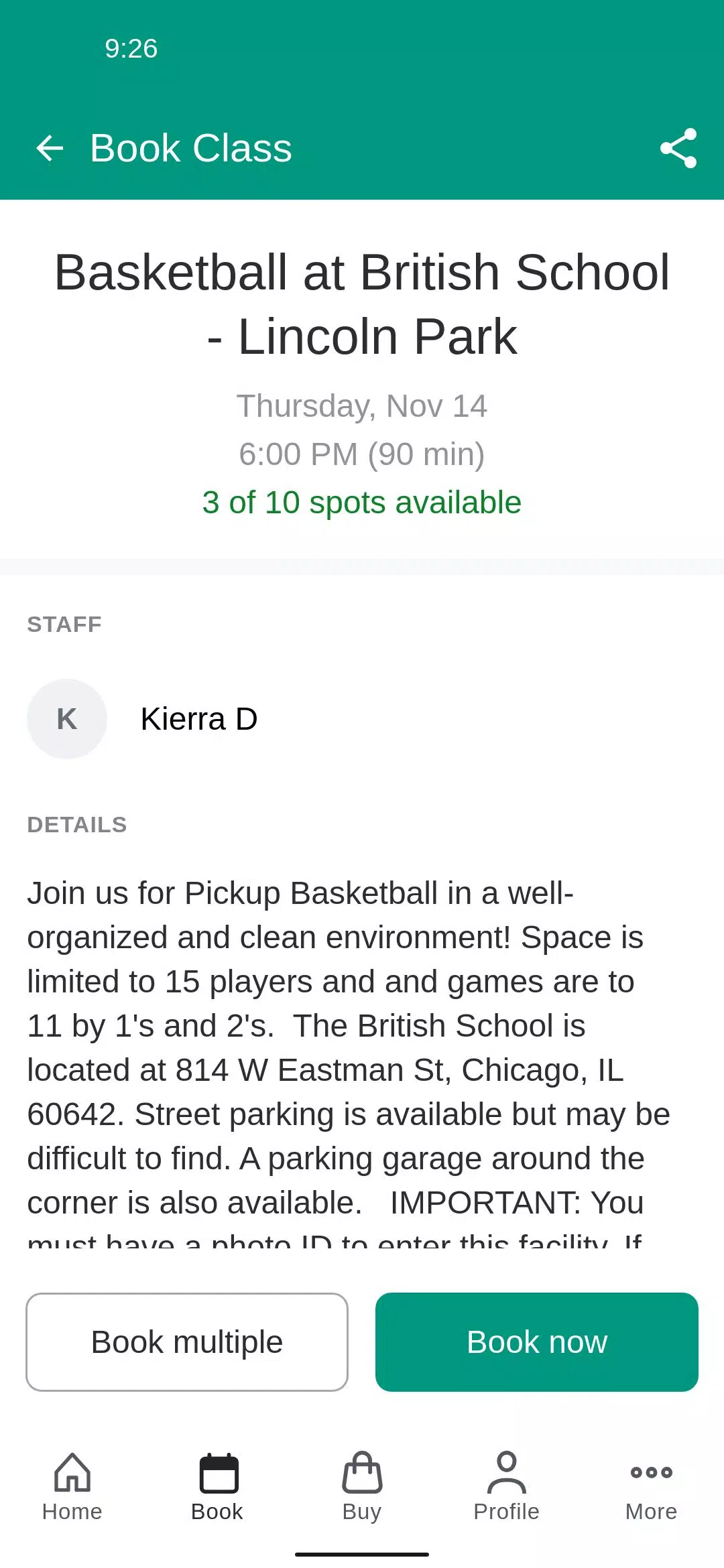Screen dimensions: 724x1568
Task: Tap the Book now button
Action: point(536,1342)
